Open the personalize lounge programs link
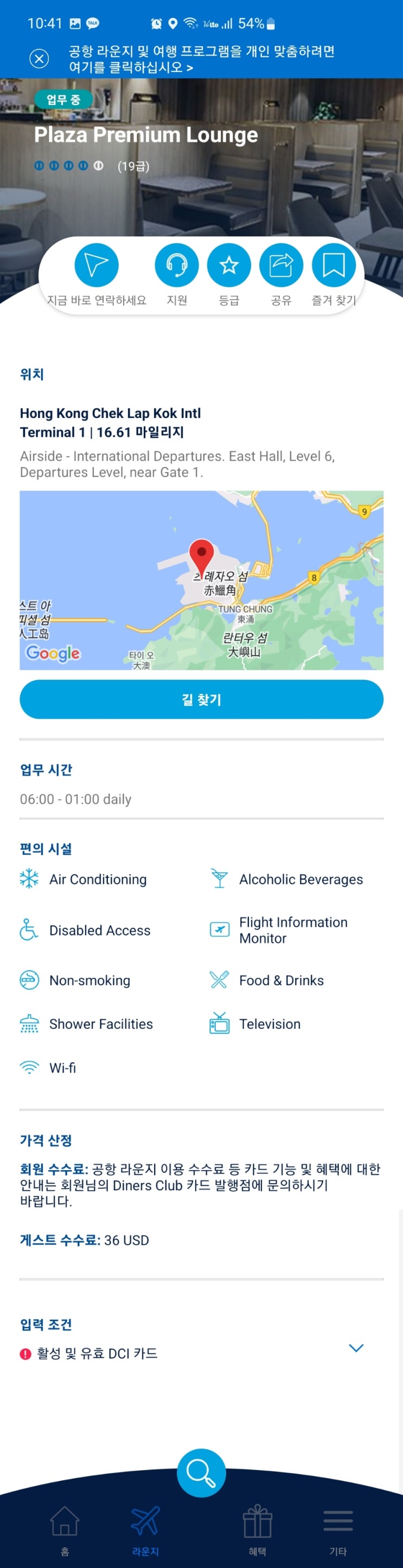The height and width of the screenshot is (1568, 403). click(x=202, y=59)
